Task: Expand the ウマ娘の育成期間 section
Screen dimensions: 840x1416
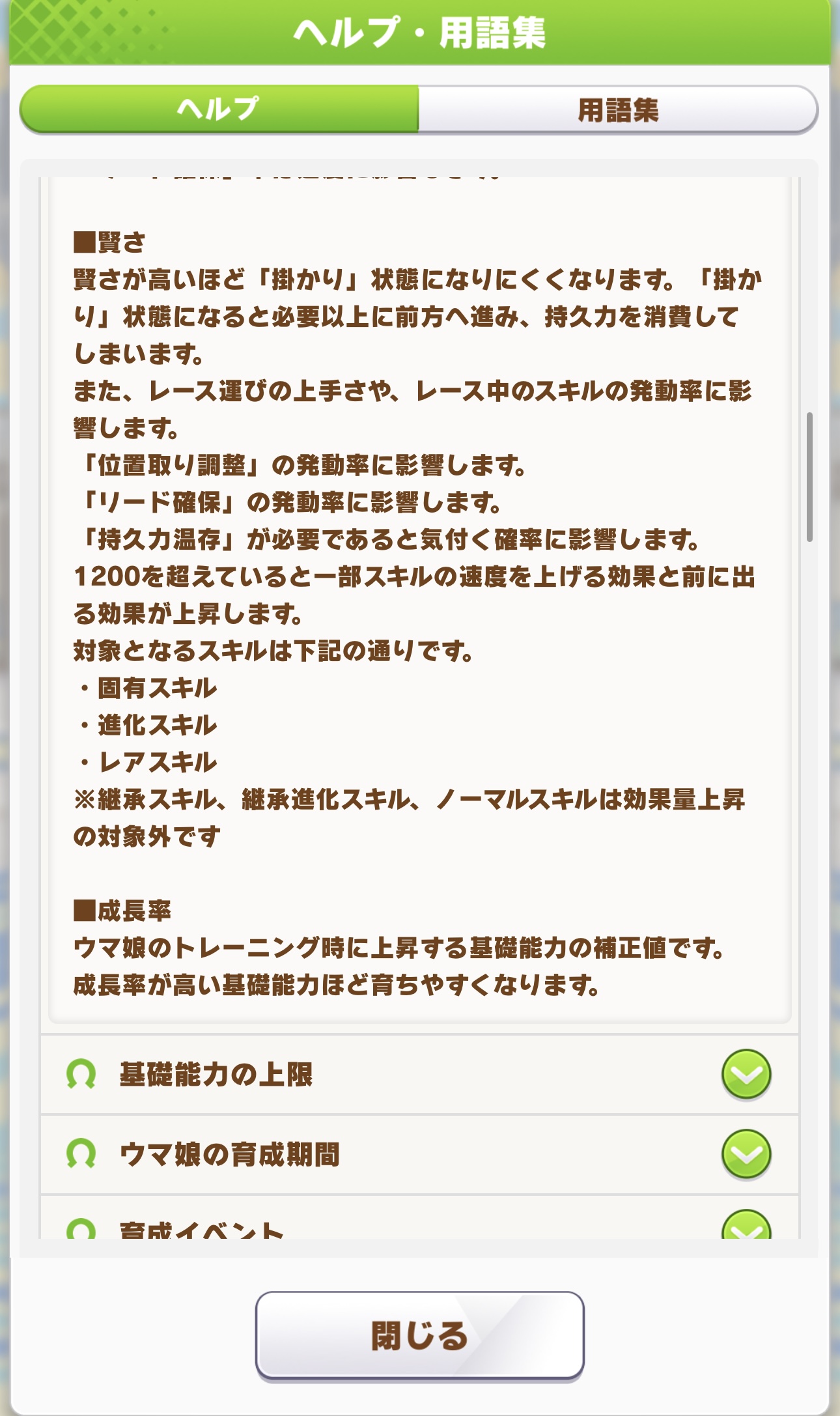Action: click(x=746, y=1154)
